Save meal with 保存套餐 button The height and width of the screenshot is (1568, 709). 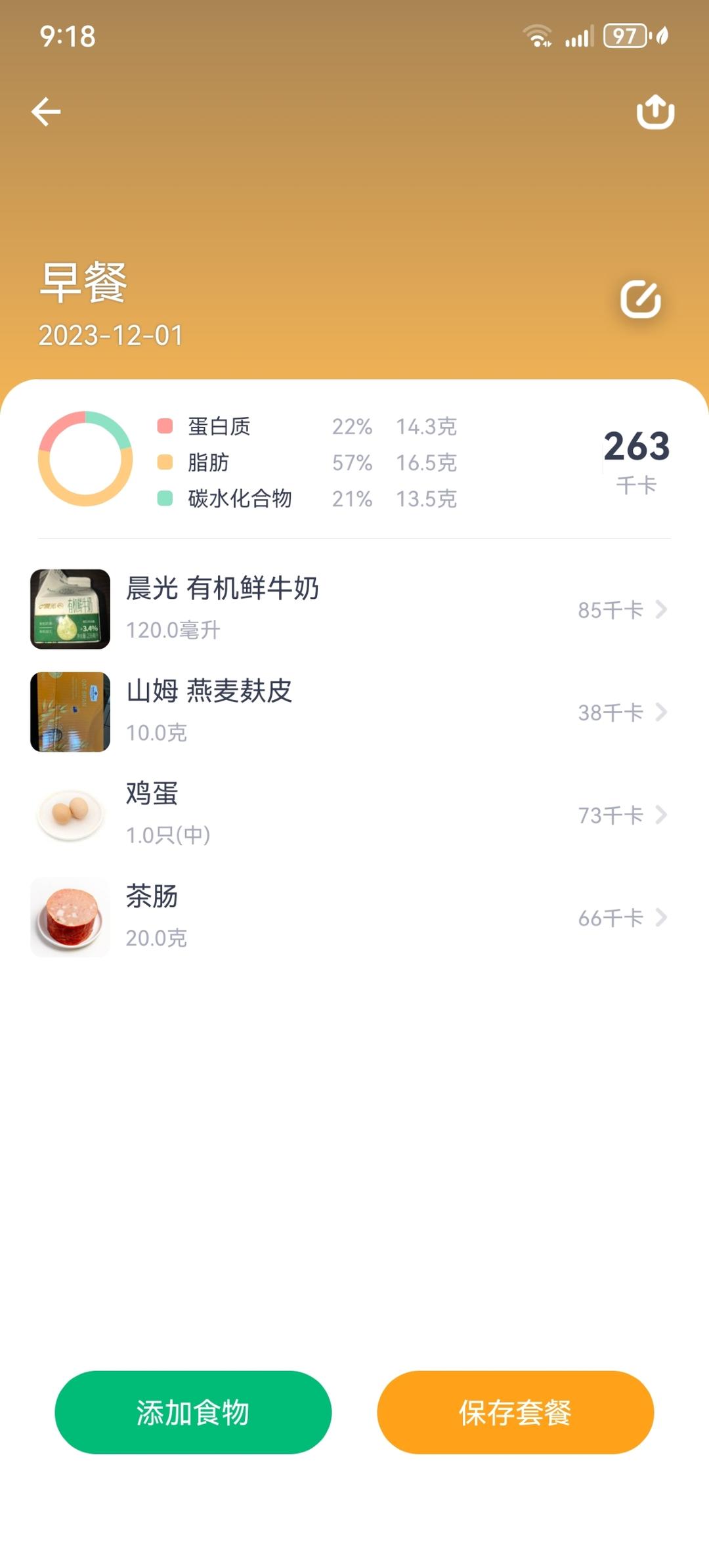pyautogui.click(x=515, y=1412)
